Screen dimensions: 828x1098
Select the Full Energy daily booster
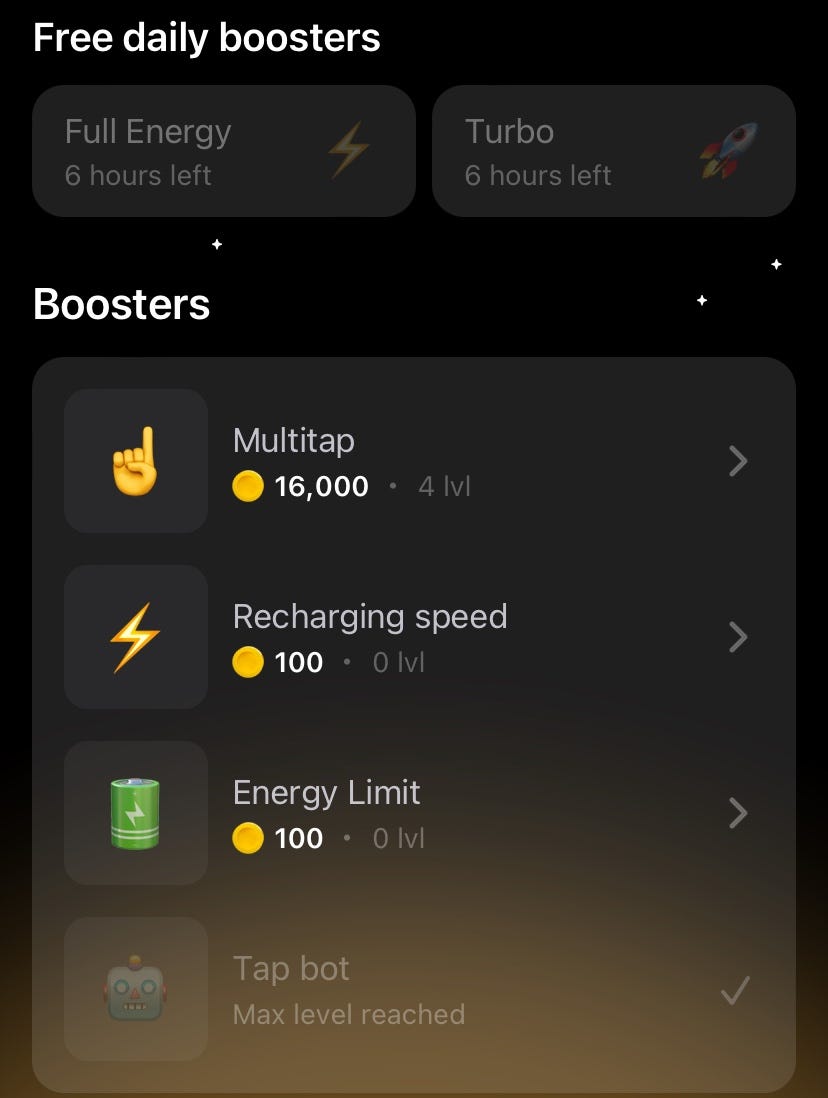pos(223,152)
